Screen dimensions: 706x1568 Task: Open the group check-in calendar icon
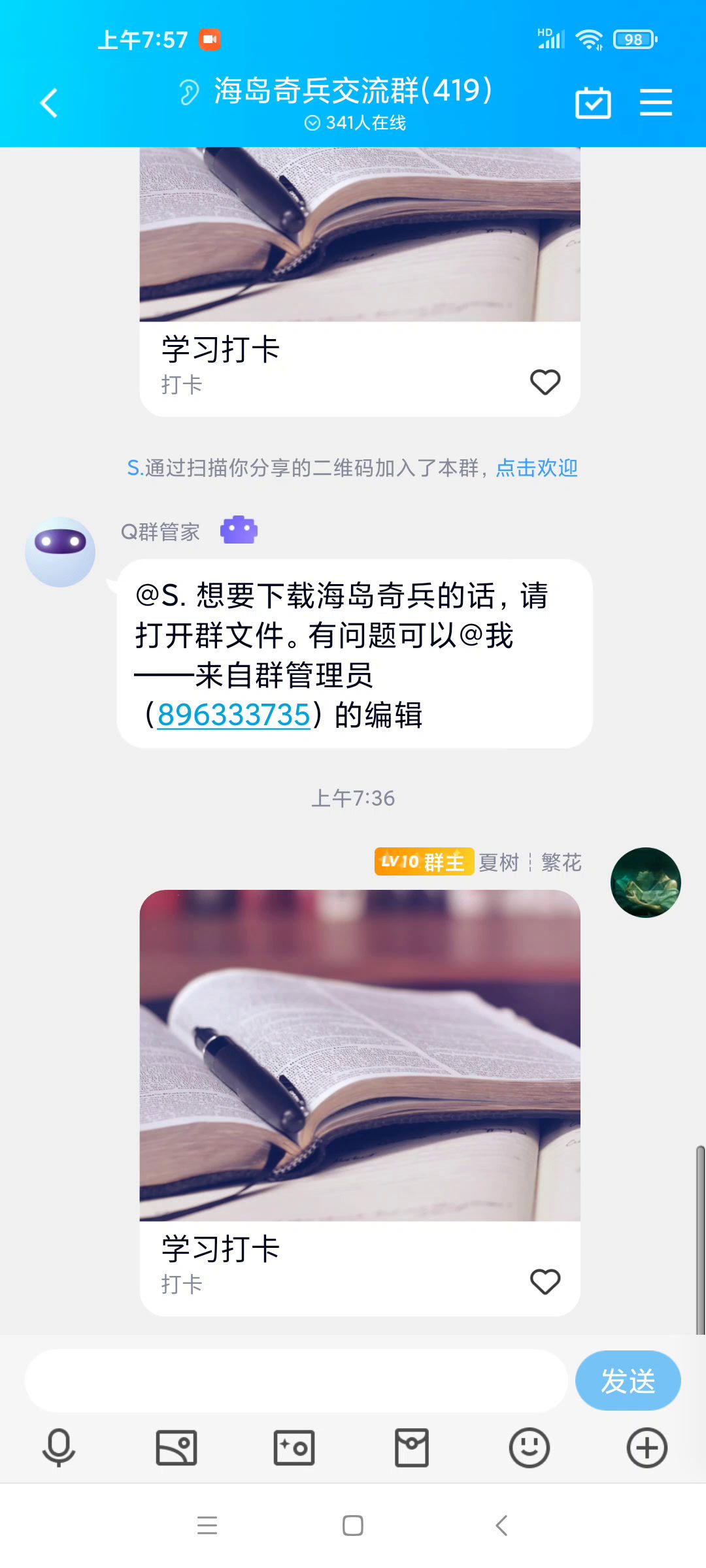[x=593, y=103]
